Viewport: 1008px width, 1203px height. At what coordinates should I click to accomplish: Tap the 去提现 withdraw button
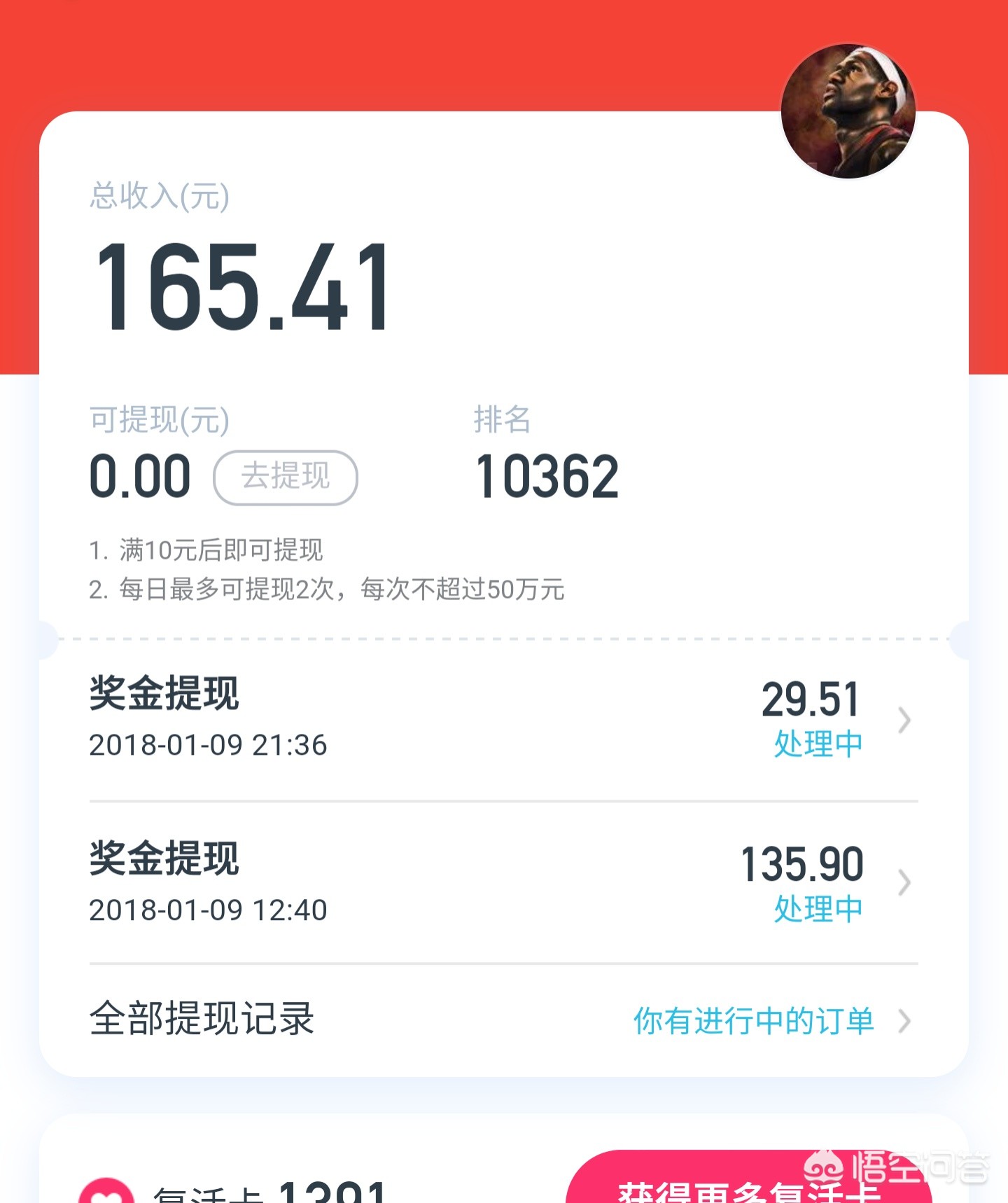tap(285, 478)
